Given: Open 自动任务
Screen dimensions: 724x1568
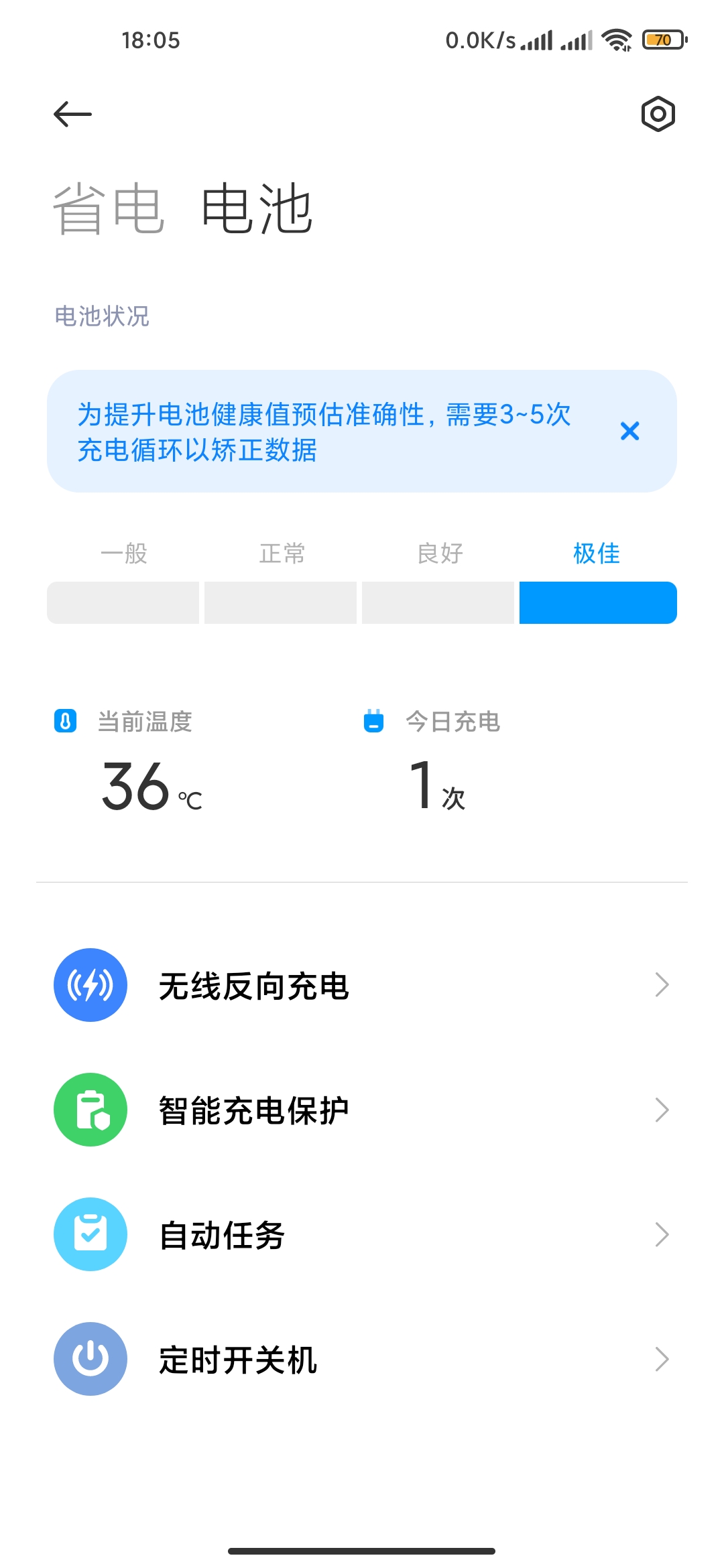Looking at the screenshot, I should [x=362, y=1234].
